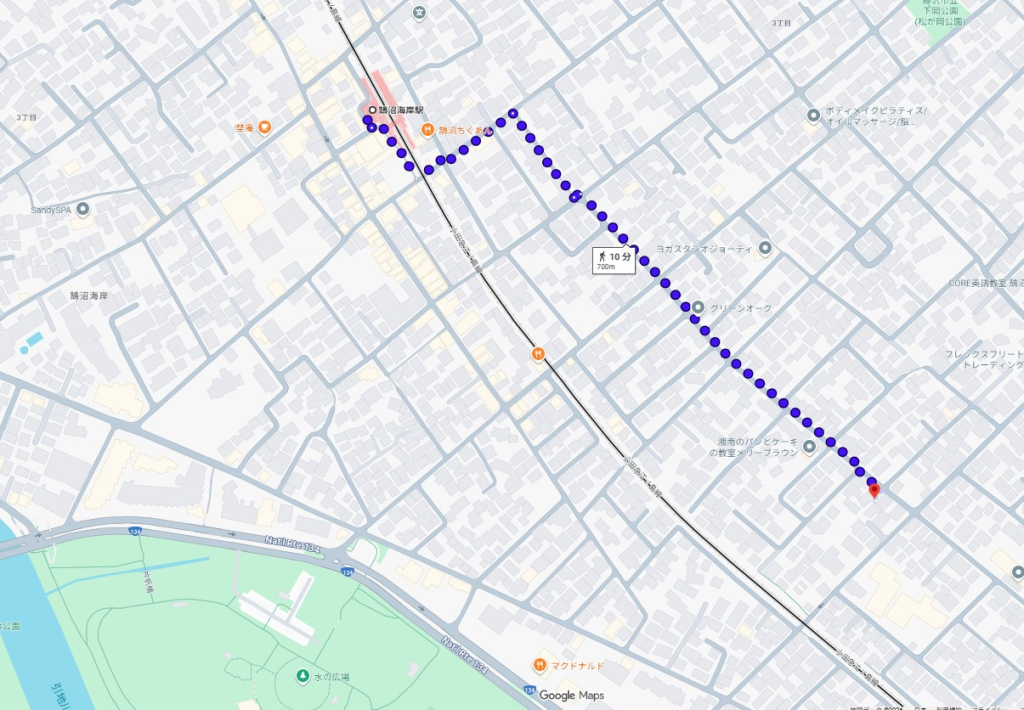Tap the 10分 walking route label
The height and width of the screenshot is (710, 1024).
(x=614, y=260)
